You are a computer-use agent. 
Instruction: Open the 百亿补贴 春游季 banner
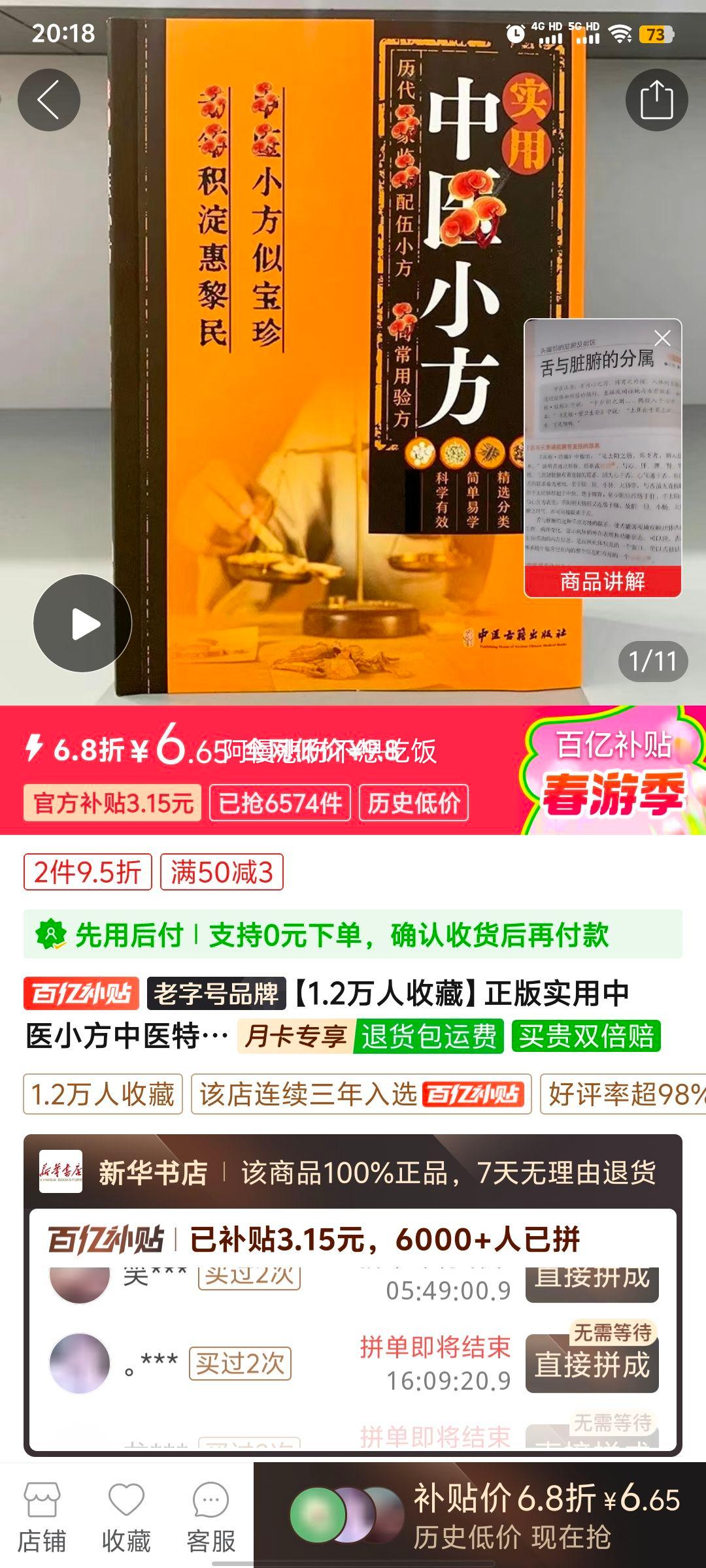click(x=613, y=771)
